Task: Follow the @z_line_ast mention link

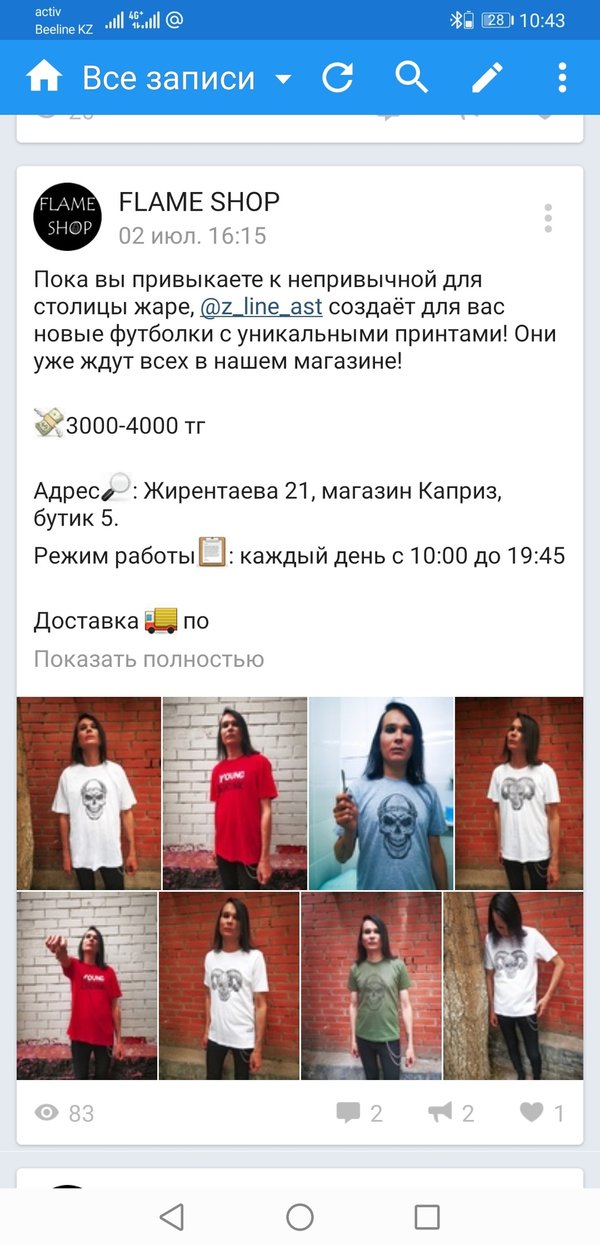Action: point(261,306)
